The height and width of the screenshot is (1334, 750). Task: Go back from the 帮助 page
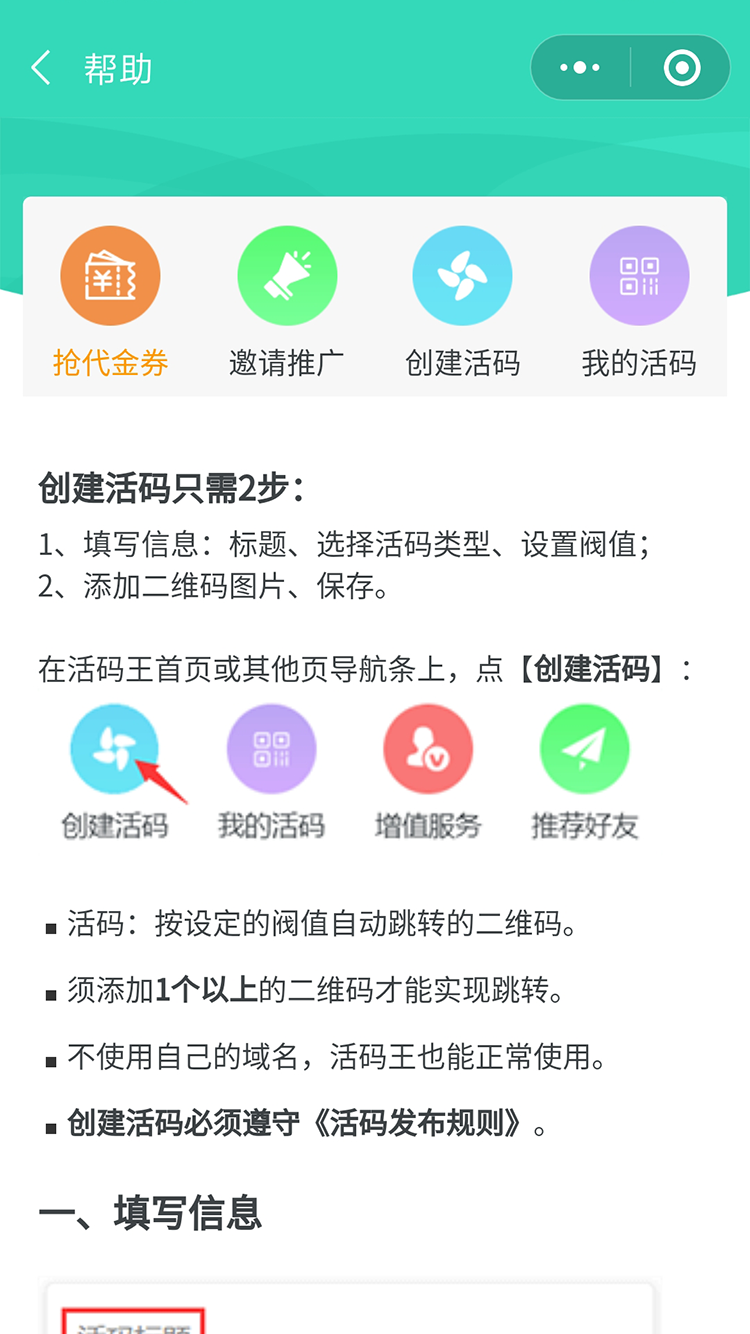click(41, 69)
